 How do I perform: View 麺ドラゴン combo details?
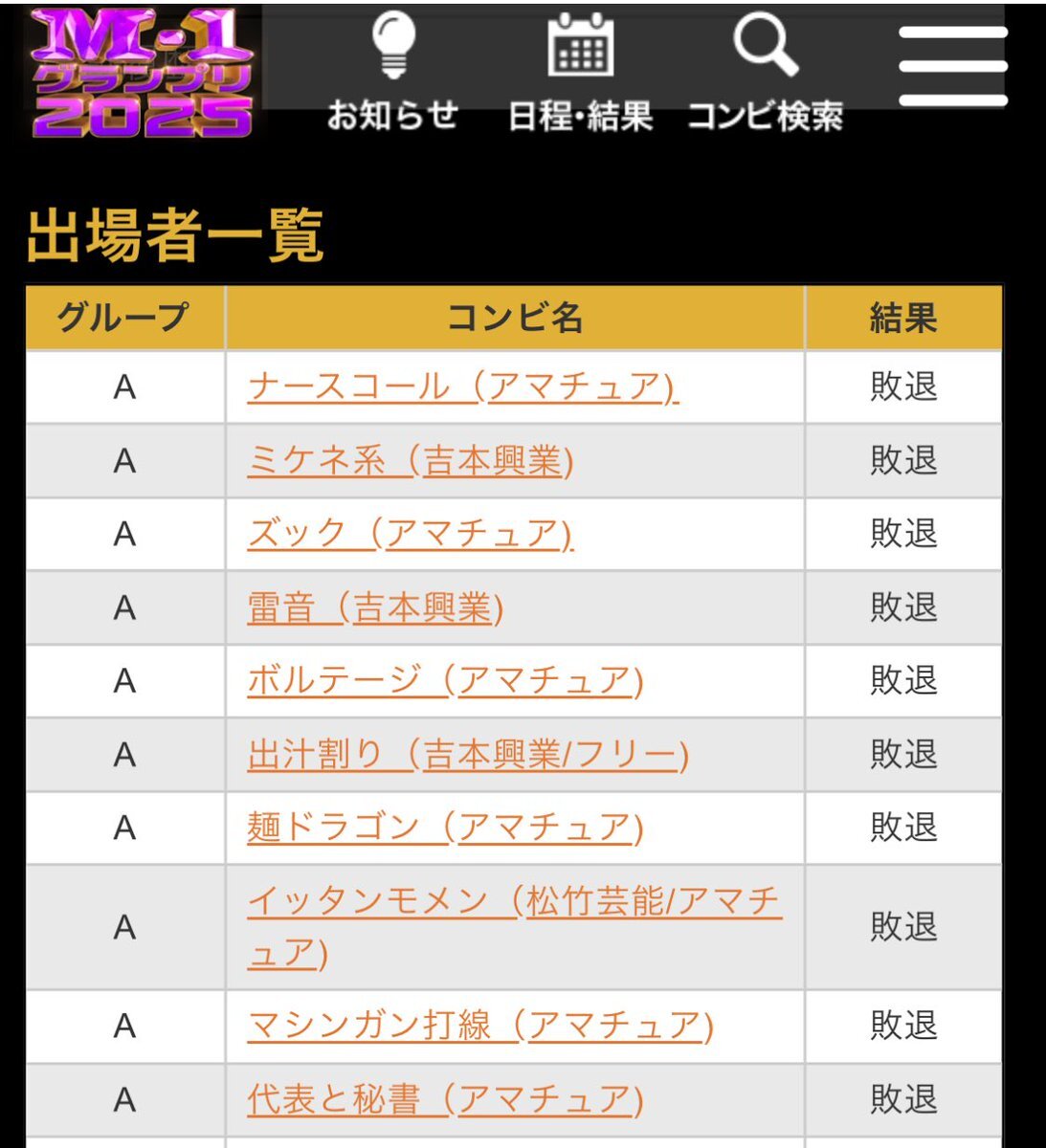(445, 828)
